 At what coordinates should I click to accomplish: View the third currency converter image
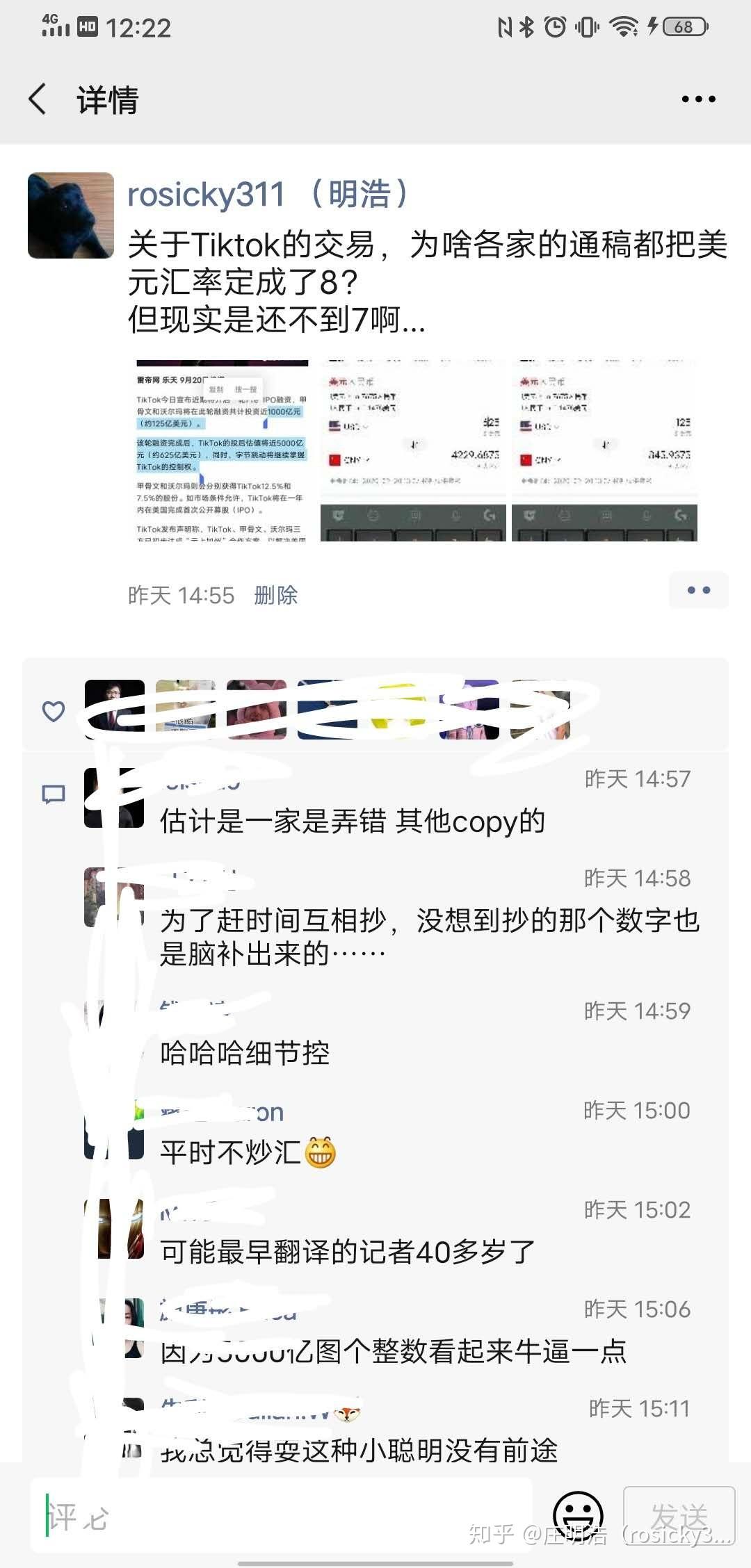(604, 450)
